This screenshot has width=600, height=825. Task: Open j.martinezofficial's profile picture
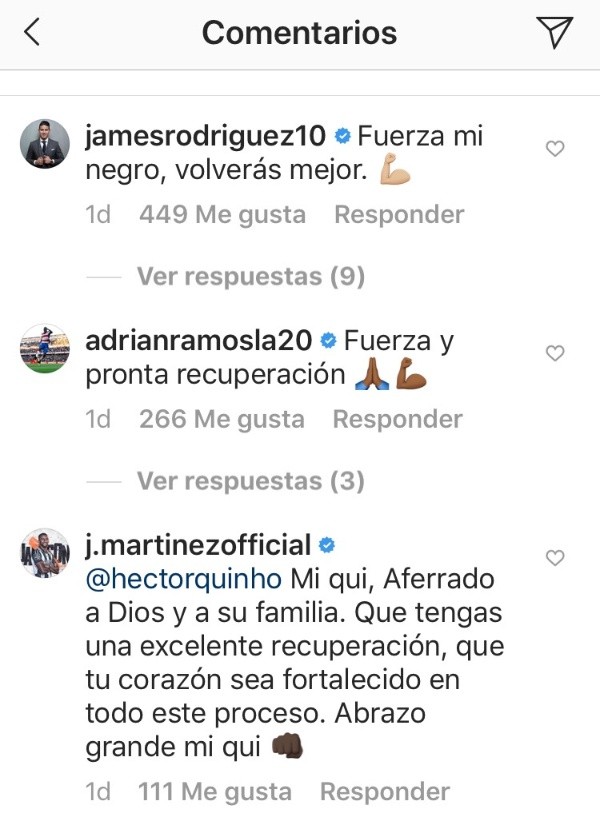(x=45, y=553)
